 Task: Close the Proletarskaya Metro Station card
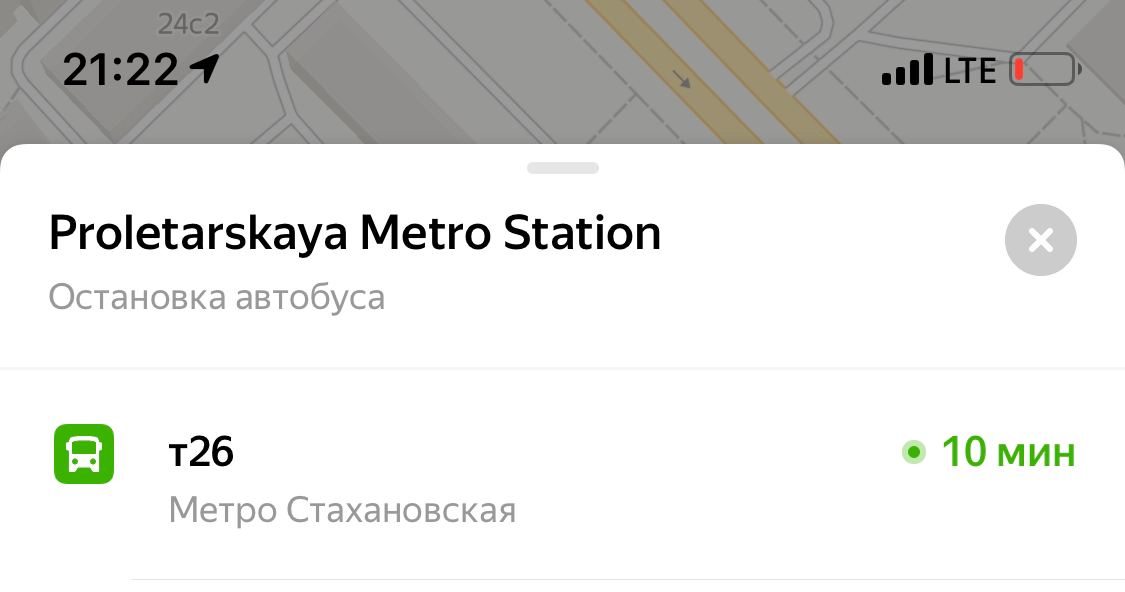1040,240
